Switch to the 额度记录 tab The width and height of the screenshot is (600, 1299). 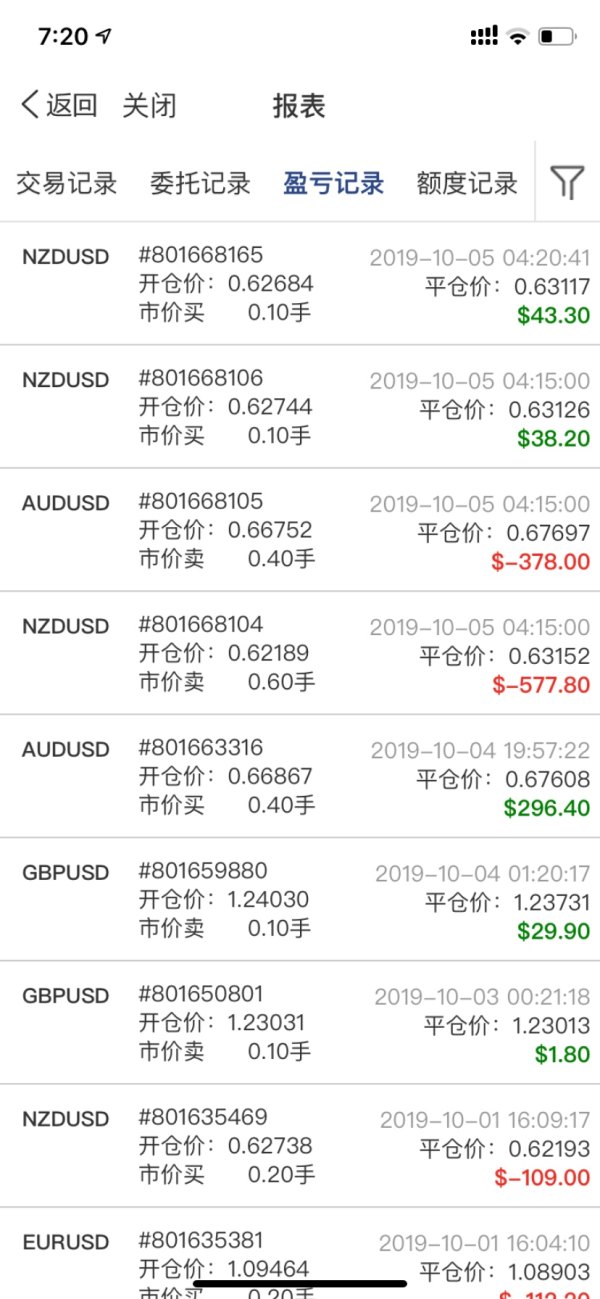point(467,184)
